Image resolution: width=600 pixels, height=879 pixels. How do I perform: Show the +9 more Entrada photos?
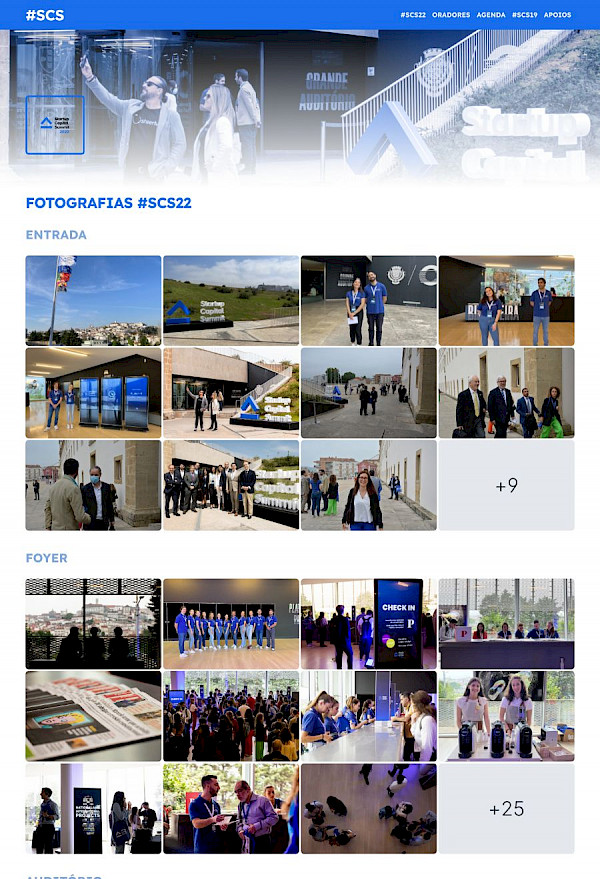[506, 486]
